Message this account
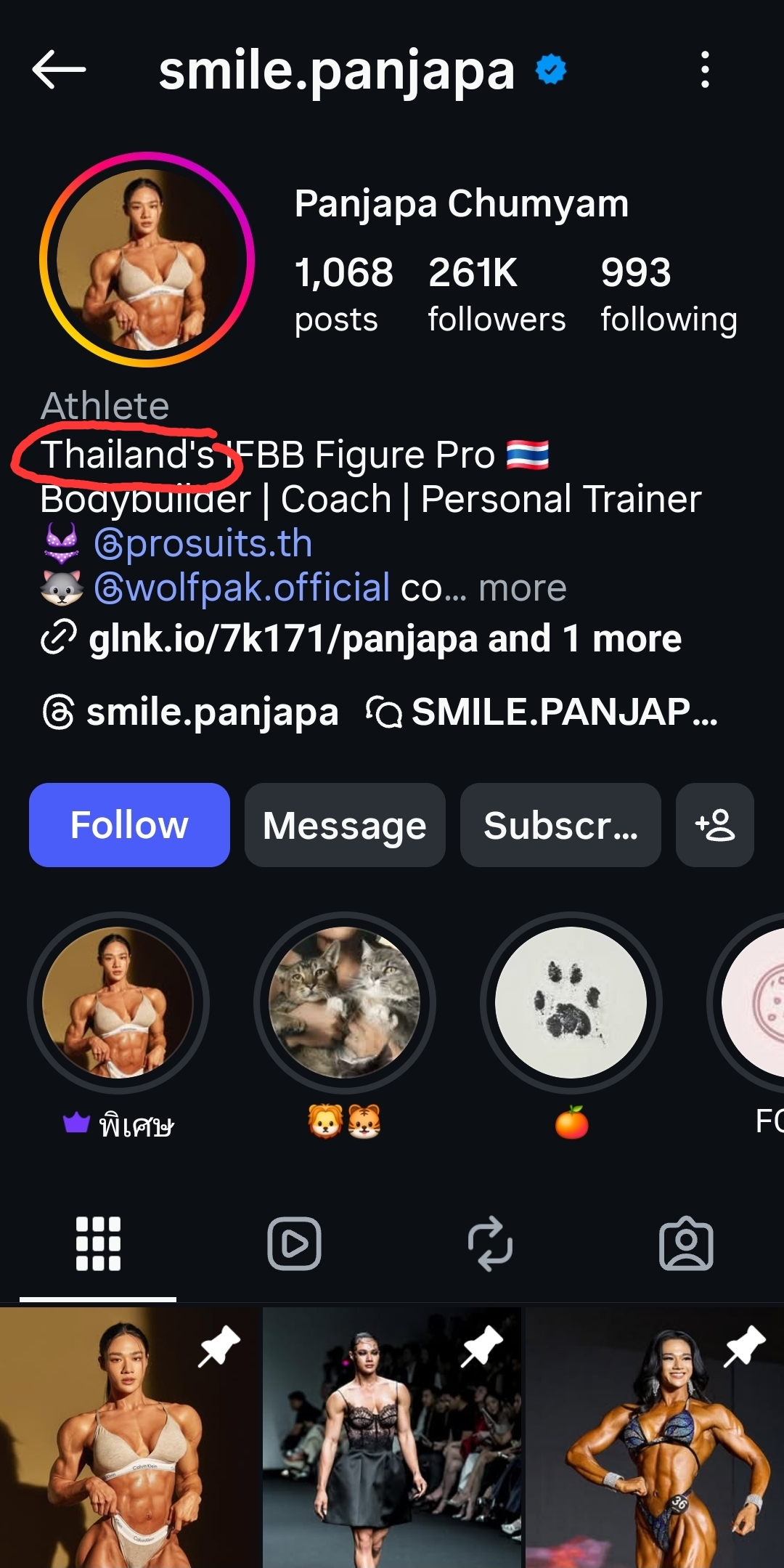 pyautogui.click(x=345, y=825)
